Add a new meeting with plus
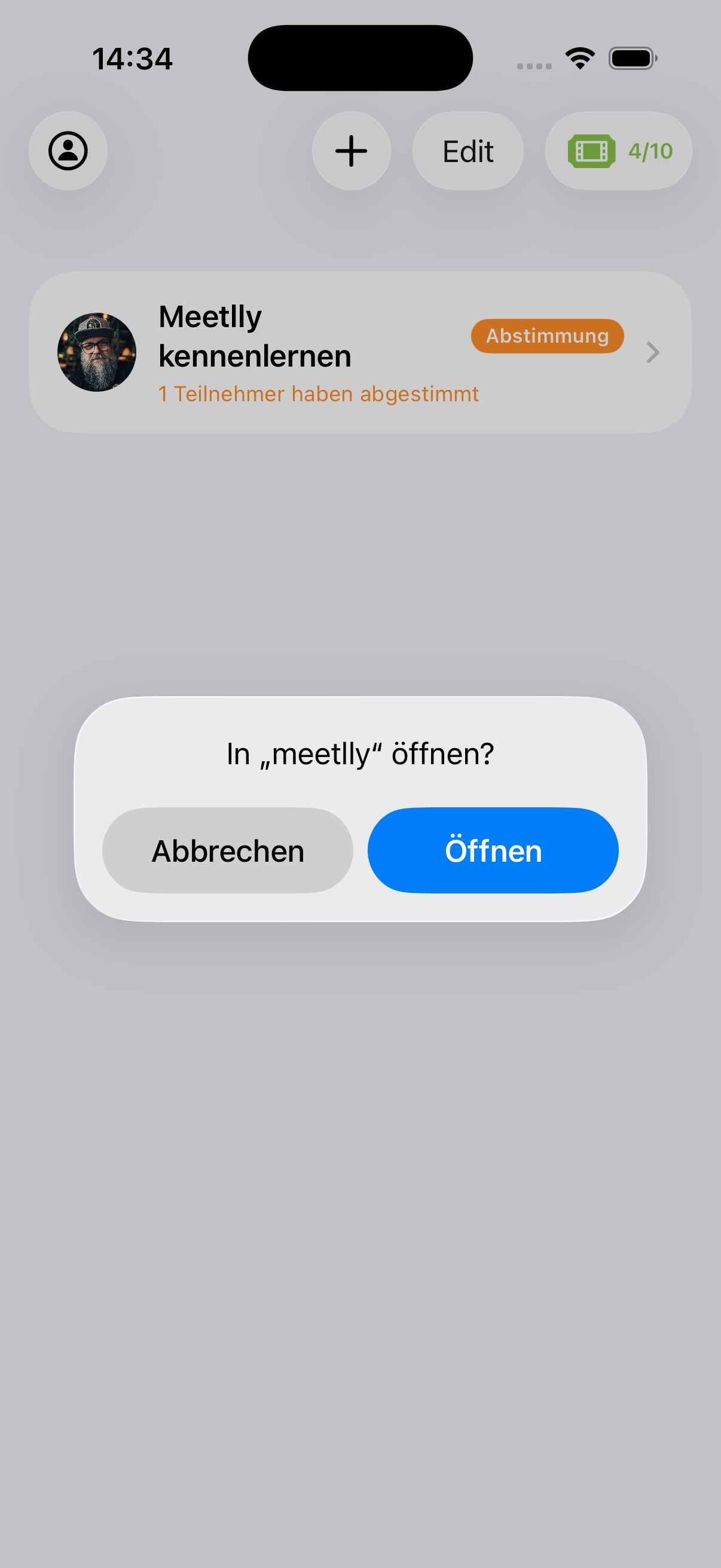This screenshot has width=721, height=1568. pyautogui.click(x=351, y=151)
